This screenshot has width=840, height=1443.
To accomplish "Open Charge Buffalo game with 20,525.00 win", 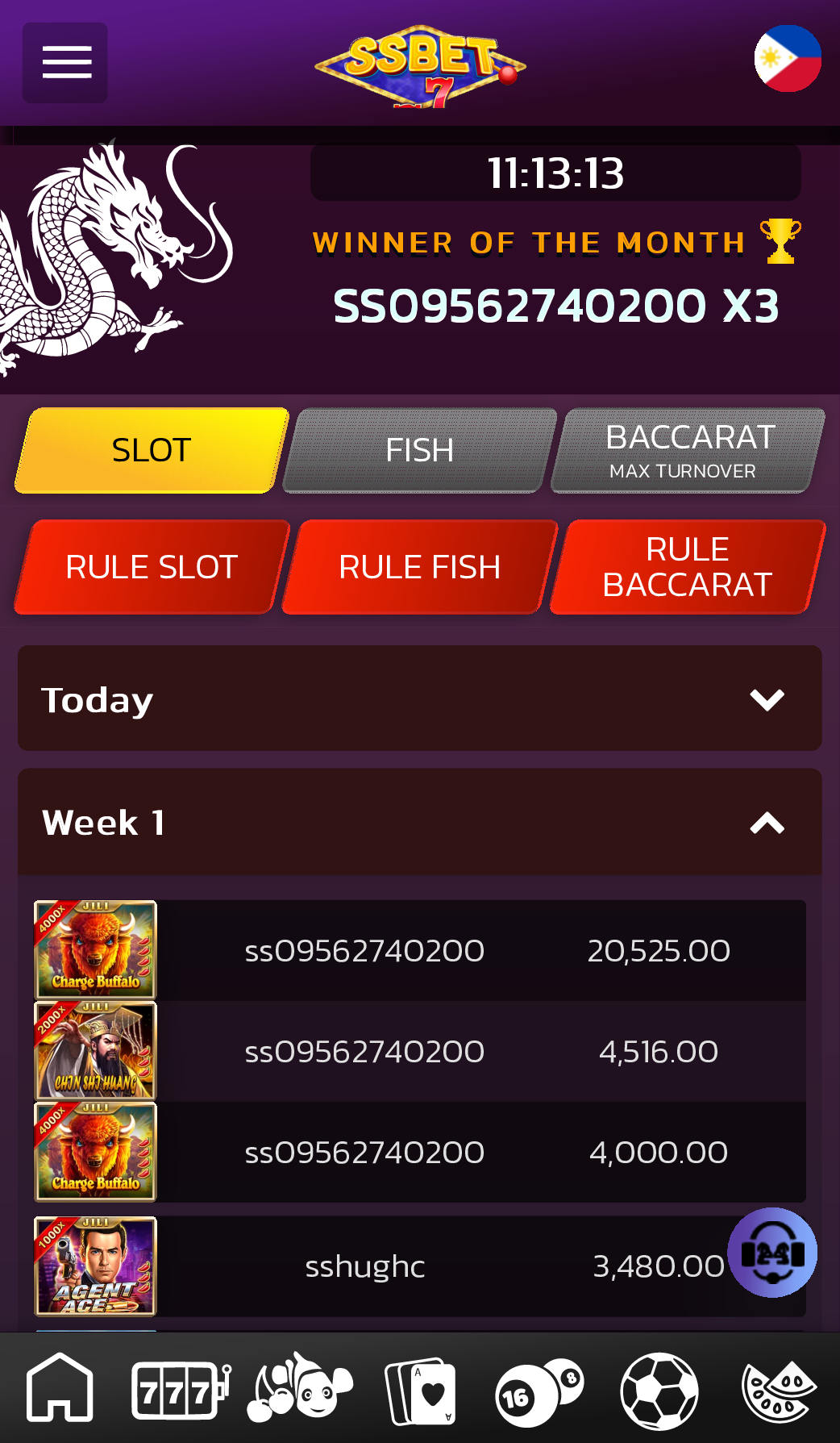I will coord(95,950).
